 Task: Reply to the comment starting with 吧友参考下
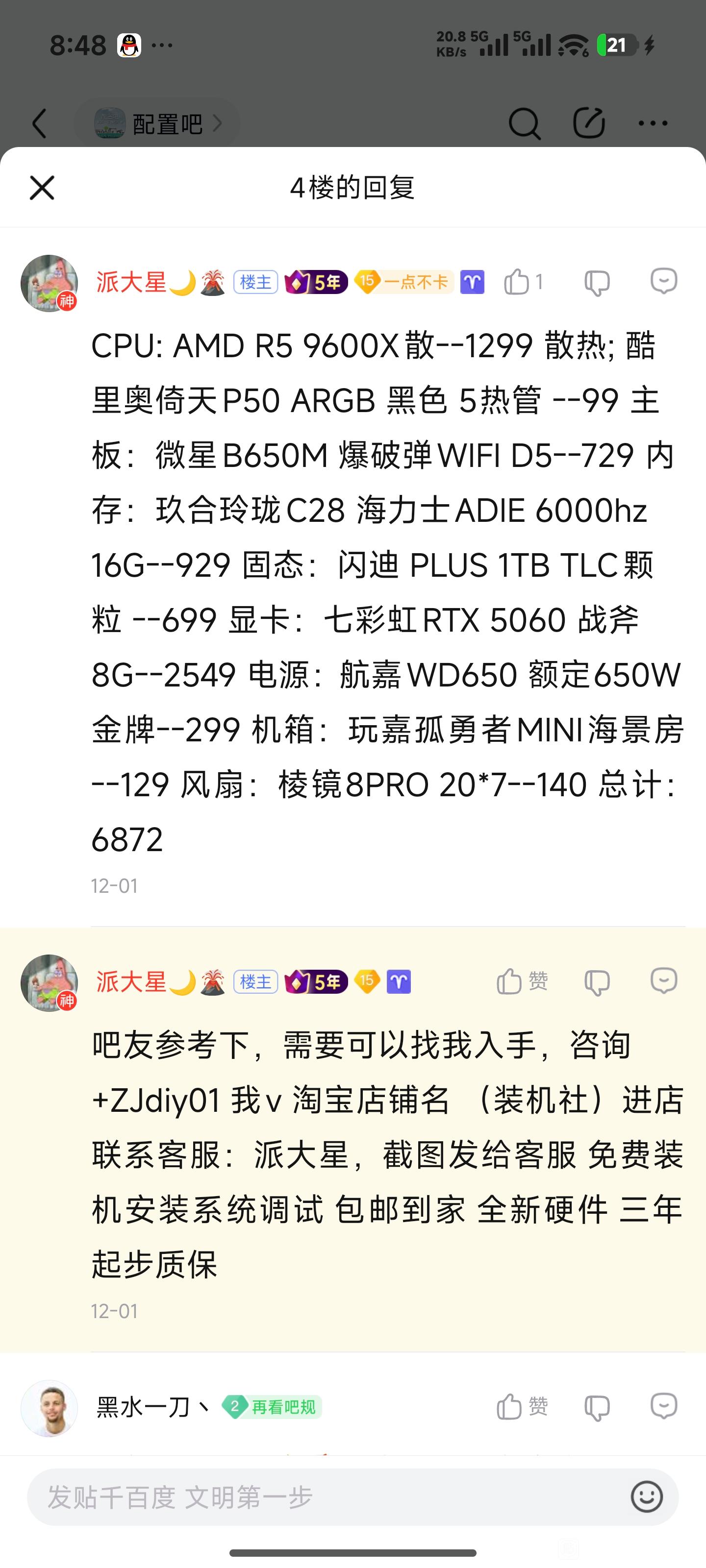pyautogui.click(x=663, y=981)
